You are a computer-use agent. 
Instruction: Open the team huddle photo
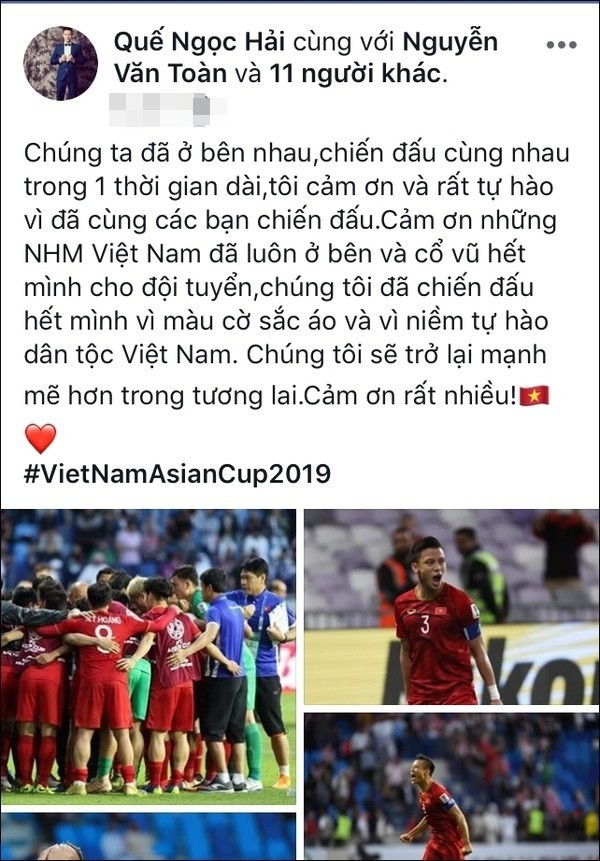pos(148,656)
